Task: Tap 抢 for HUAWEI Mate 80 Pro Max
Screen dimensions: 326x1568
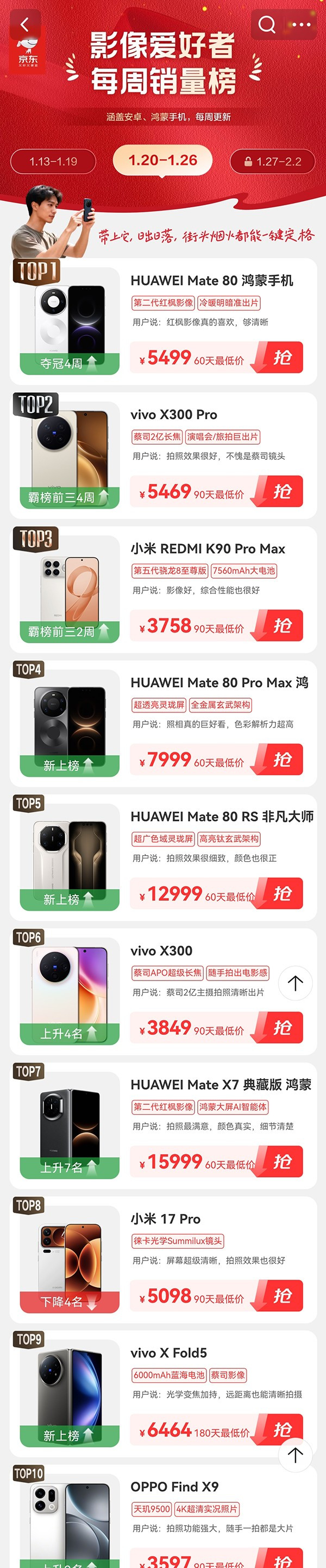Action: (281, 759)
